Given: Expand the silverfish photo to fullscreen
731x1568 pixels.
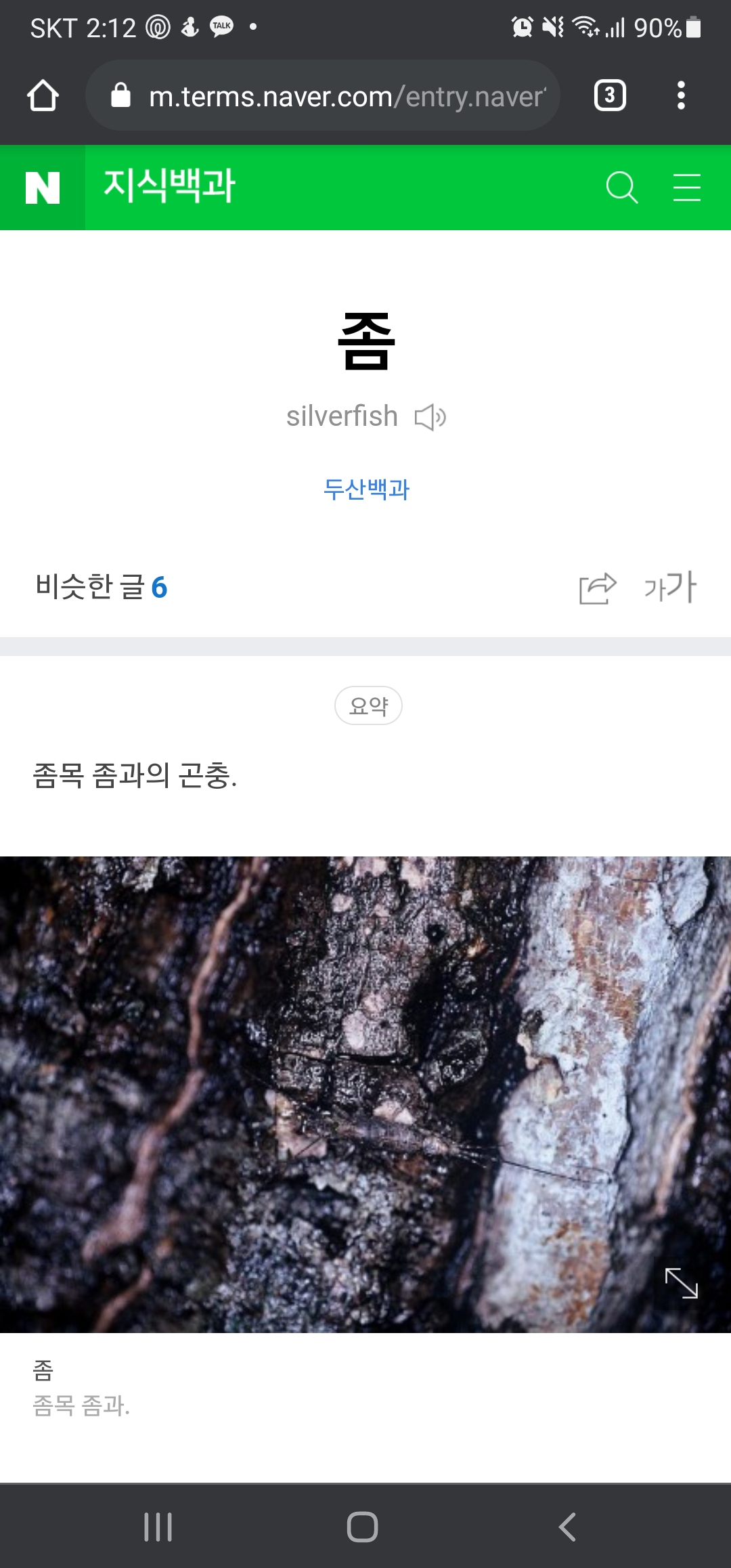Looking at the screenshot, I should click(x=681, y=1283).
